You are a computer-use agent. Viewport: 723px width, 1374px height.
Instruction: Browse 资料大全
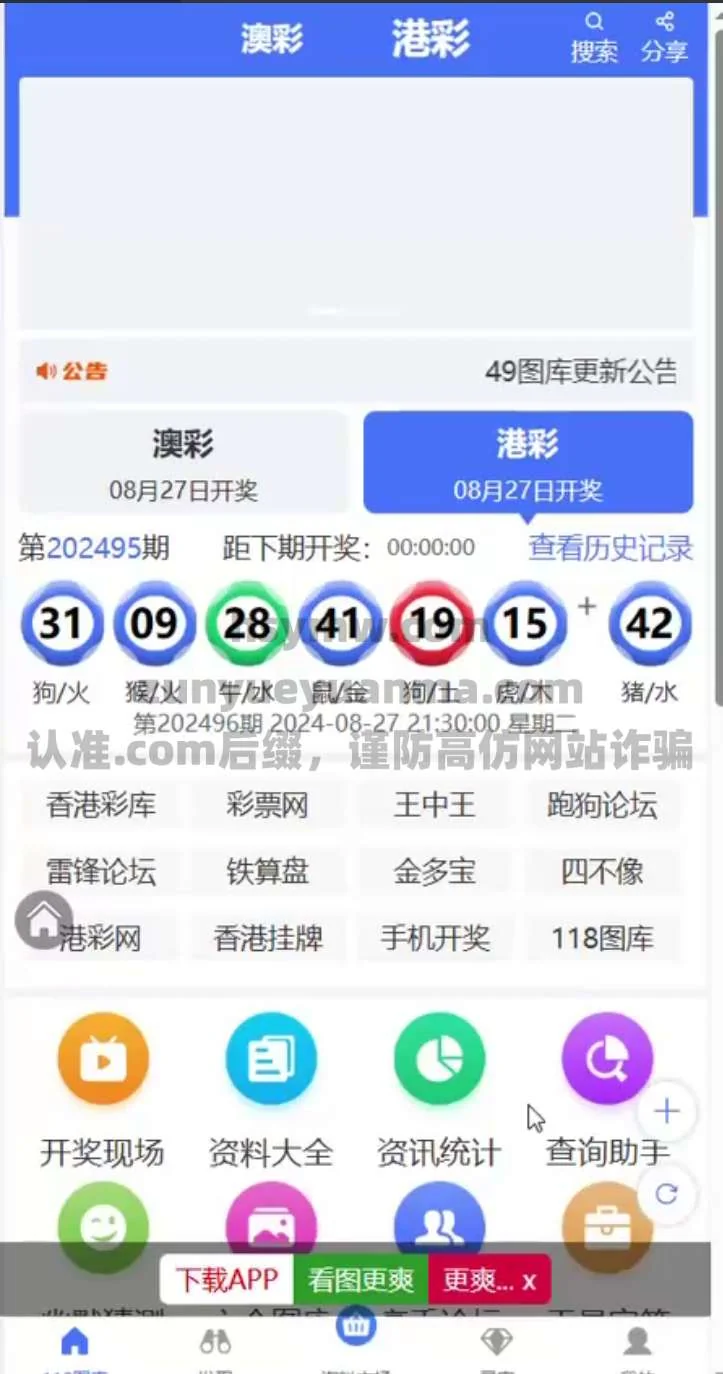click(270, 1088)
